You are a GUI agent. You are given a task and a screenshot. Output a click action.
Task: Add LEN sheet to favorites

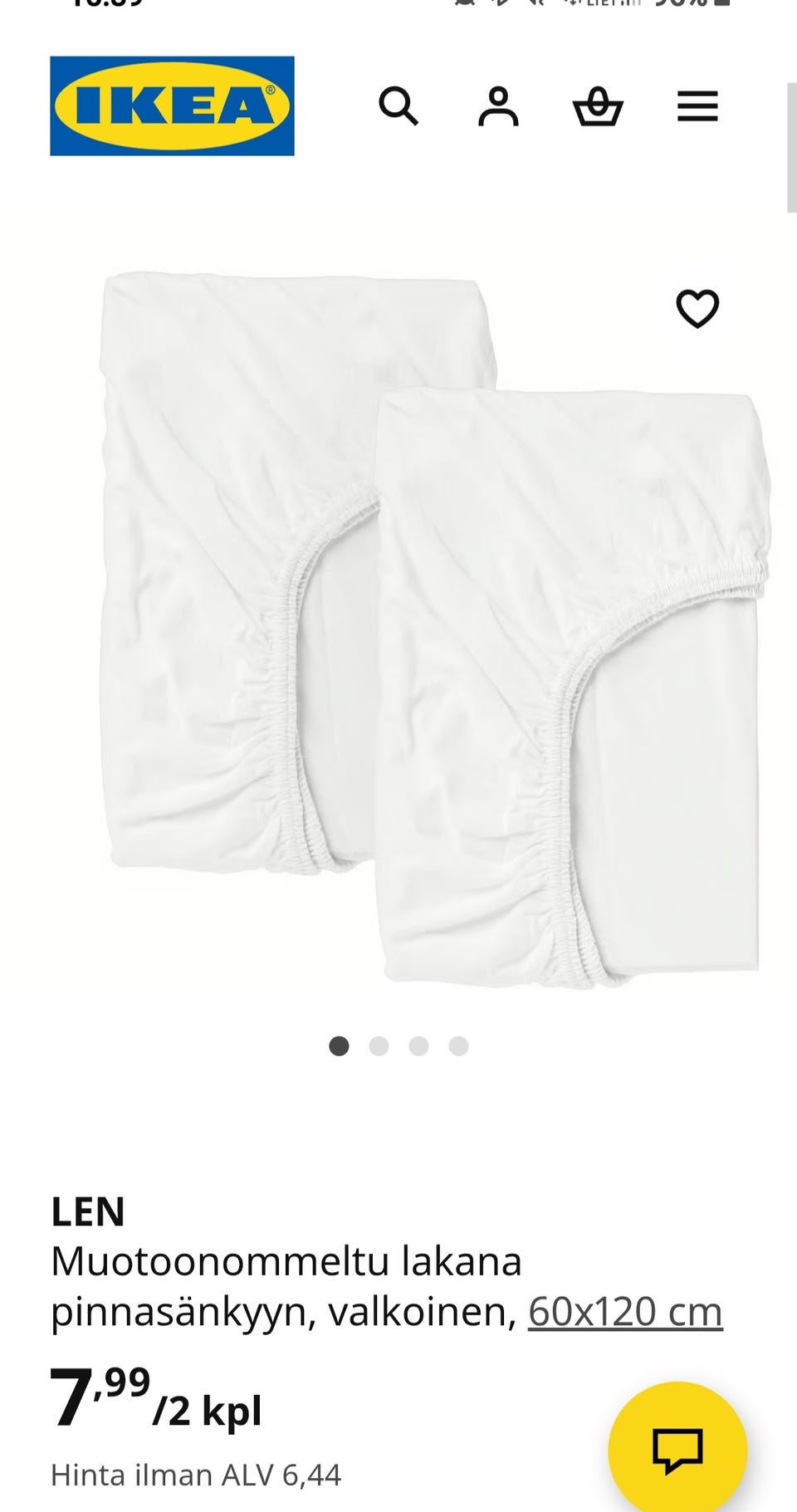pyautogui.click(x=697, y=309)
